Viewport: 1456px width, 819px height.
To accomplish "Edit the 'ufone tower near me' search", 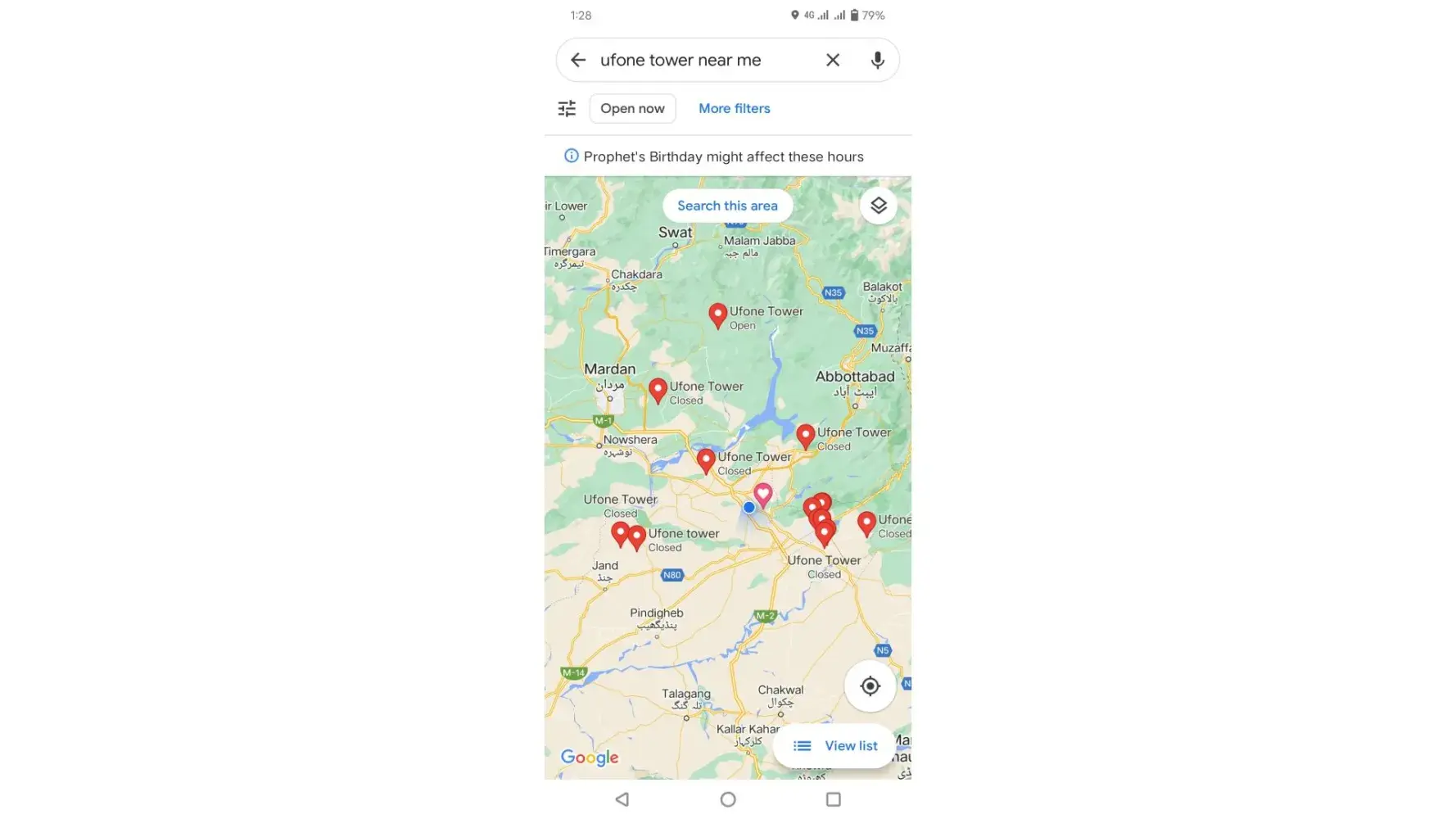I will (696, 60).
